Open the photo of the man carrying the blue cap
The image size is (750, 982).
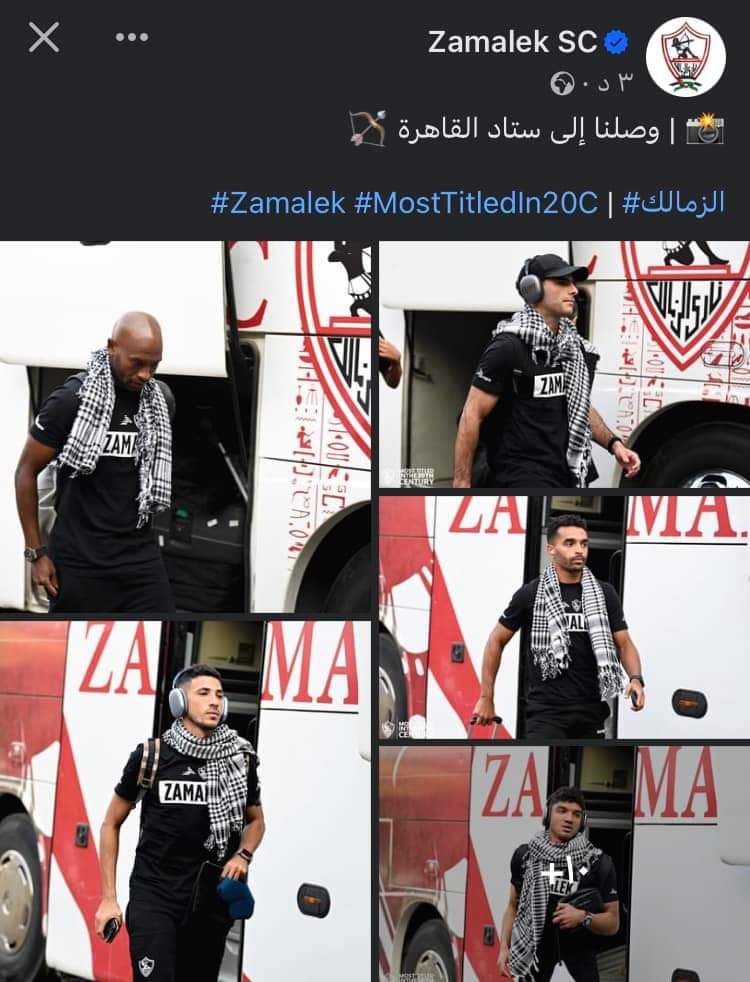pos(185,800)
